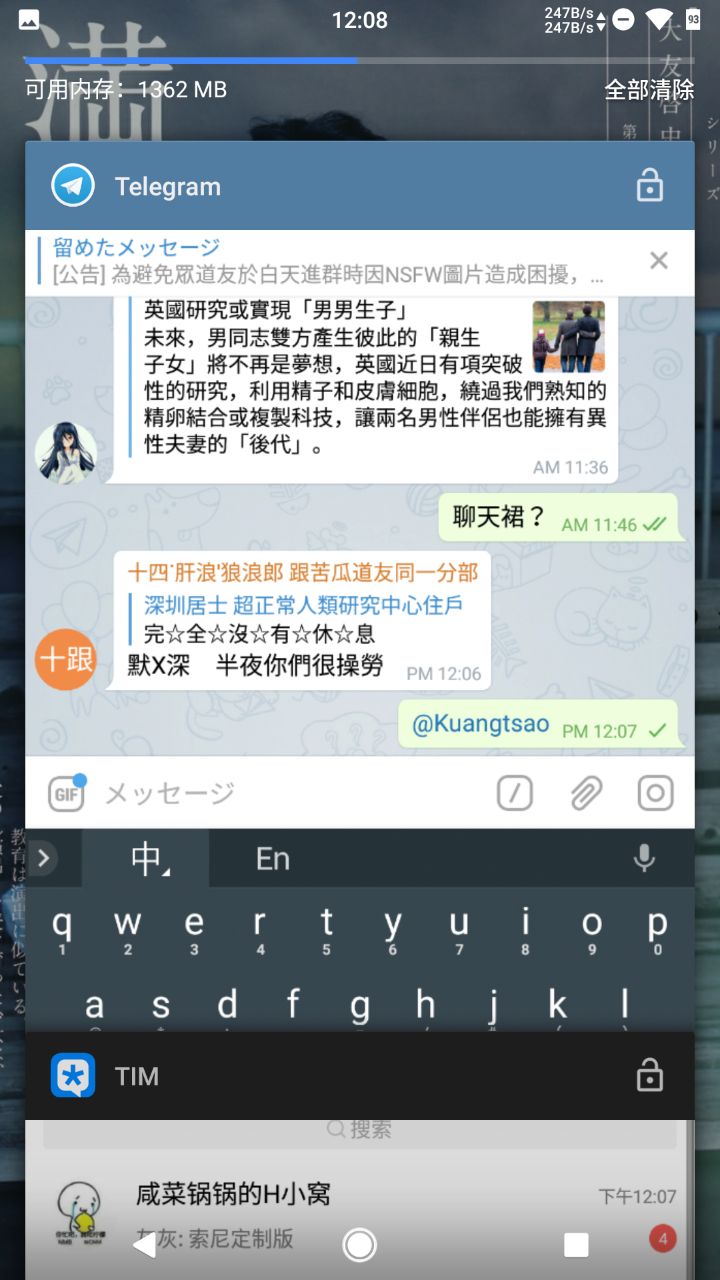Image resolution: width=720 pixels, height=1280 pixels.
Task: Tap the recent apps square button
Action: point(576,1245)
